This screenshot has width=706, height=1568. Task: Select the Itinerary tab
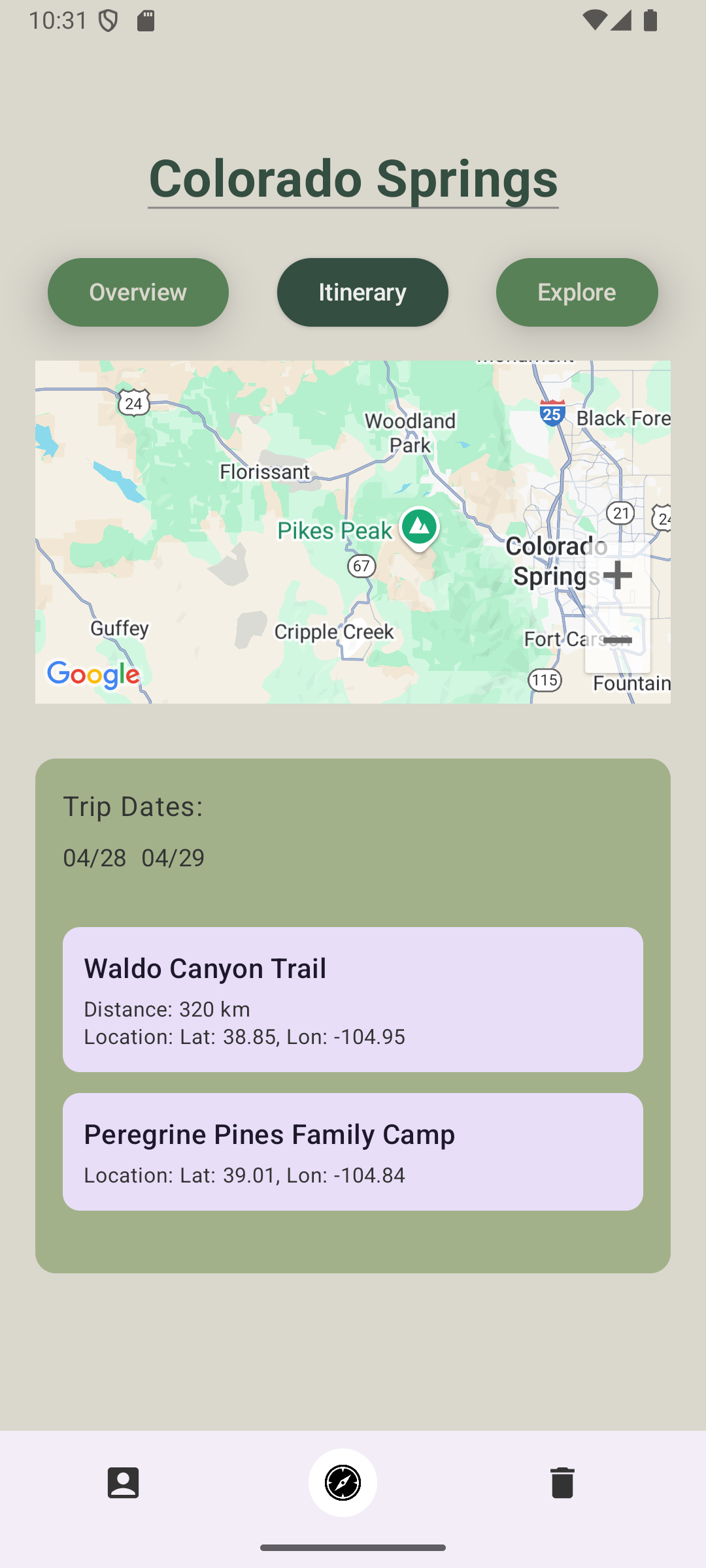click(x=362, y=292)
